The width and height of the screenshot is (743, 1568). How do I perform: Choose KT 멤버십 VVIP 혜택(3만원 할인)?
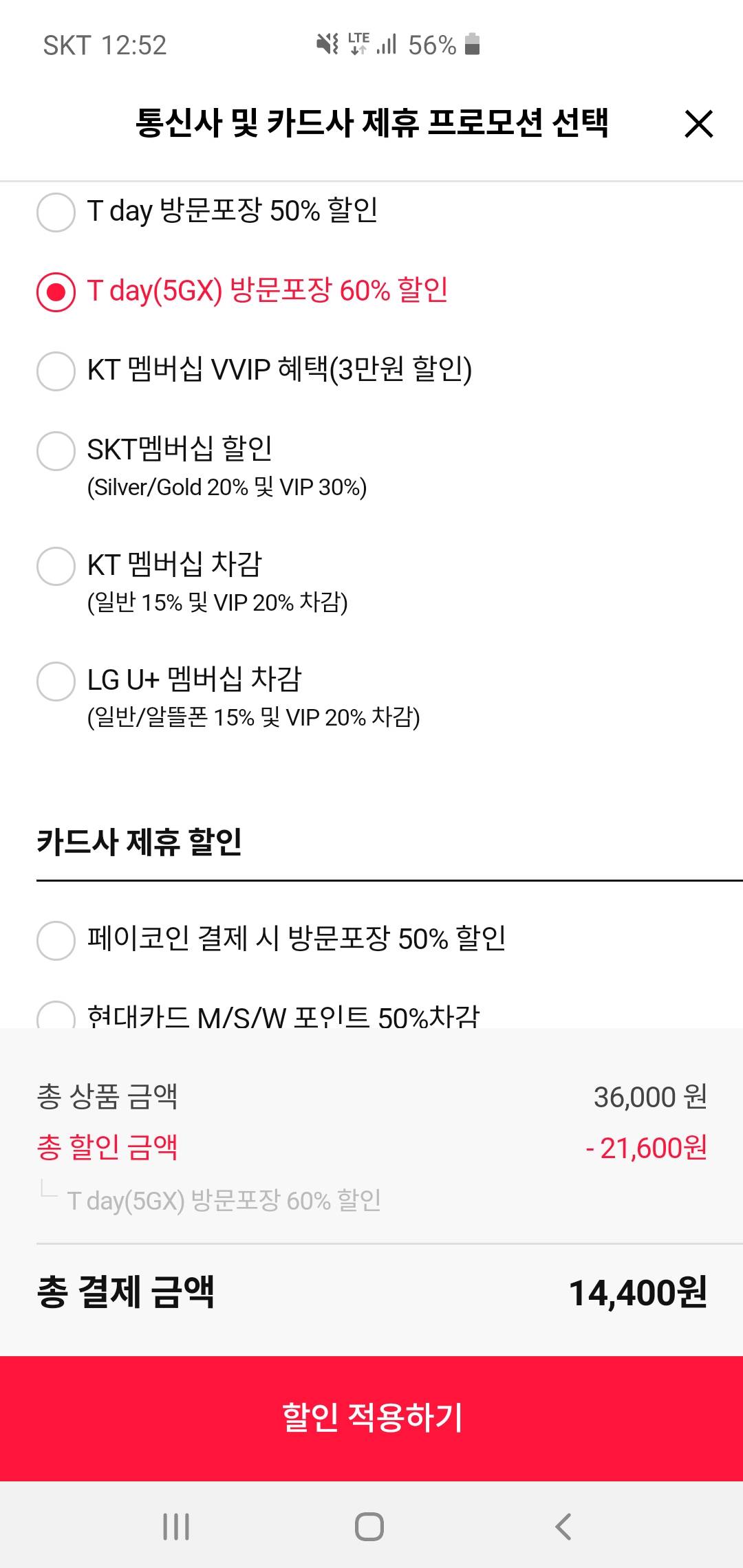[56, 371]
